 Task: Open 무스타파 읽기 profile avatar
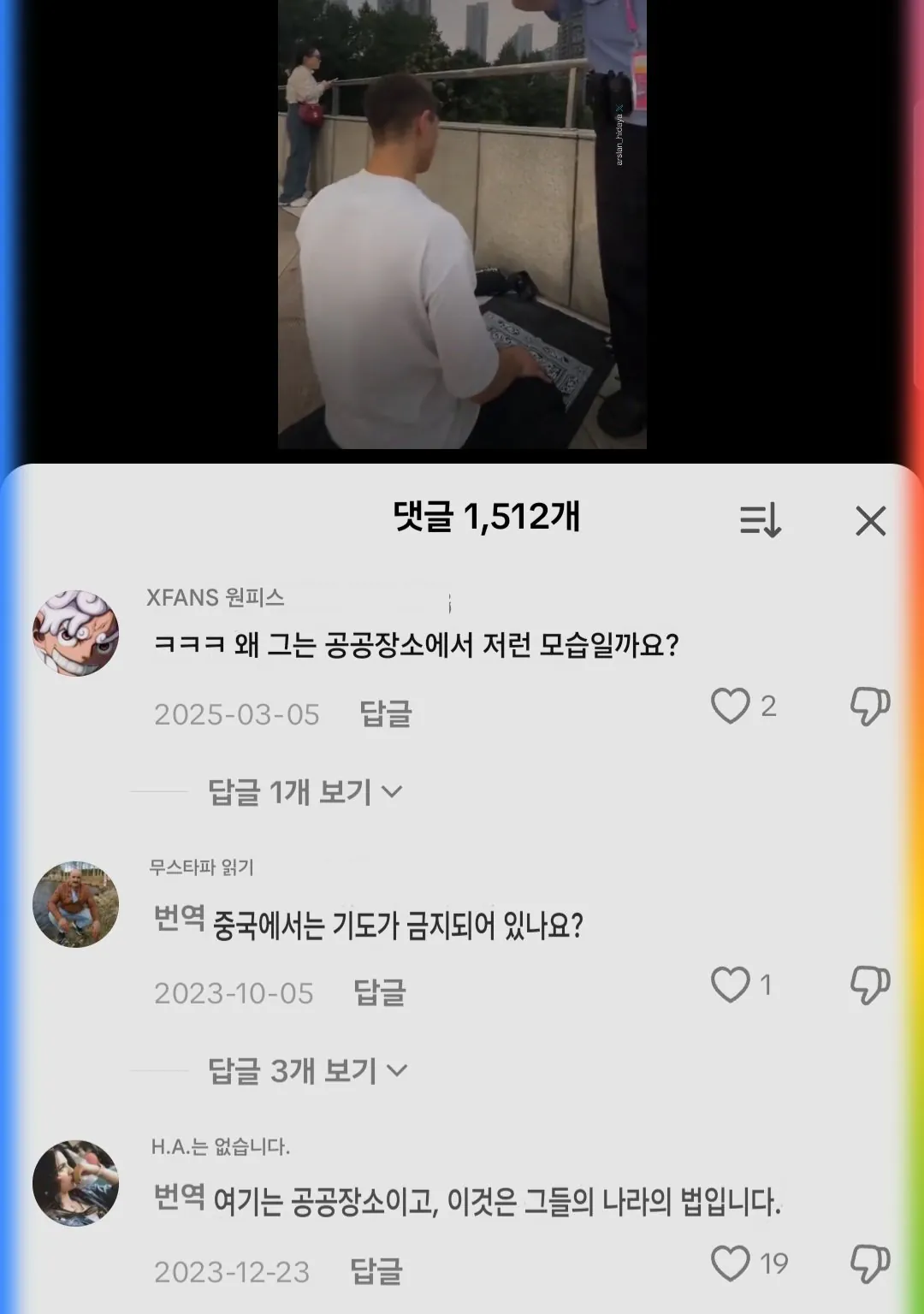[x=75, y=904]
